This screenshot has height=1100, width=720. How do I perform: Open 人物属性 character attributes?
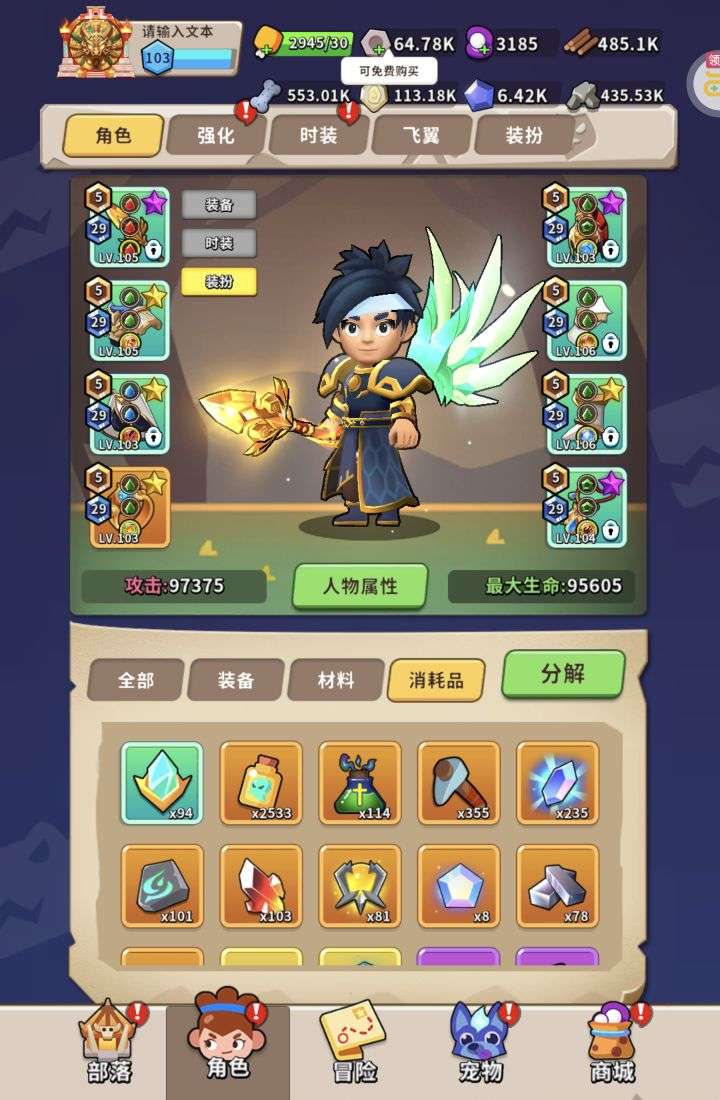click(360, 586)
